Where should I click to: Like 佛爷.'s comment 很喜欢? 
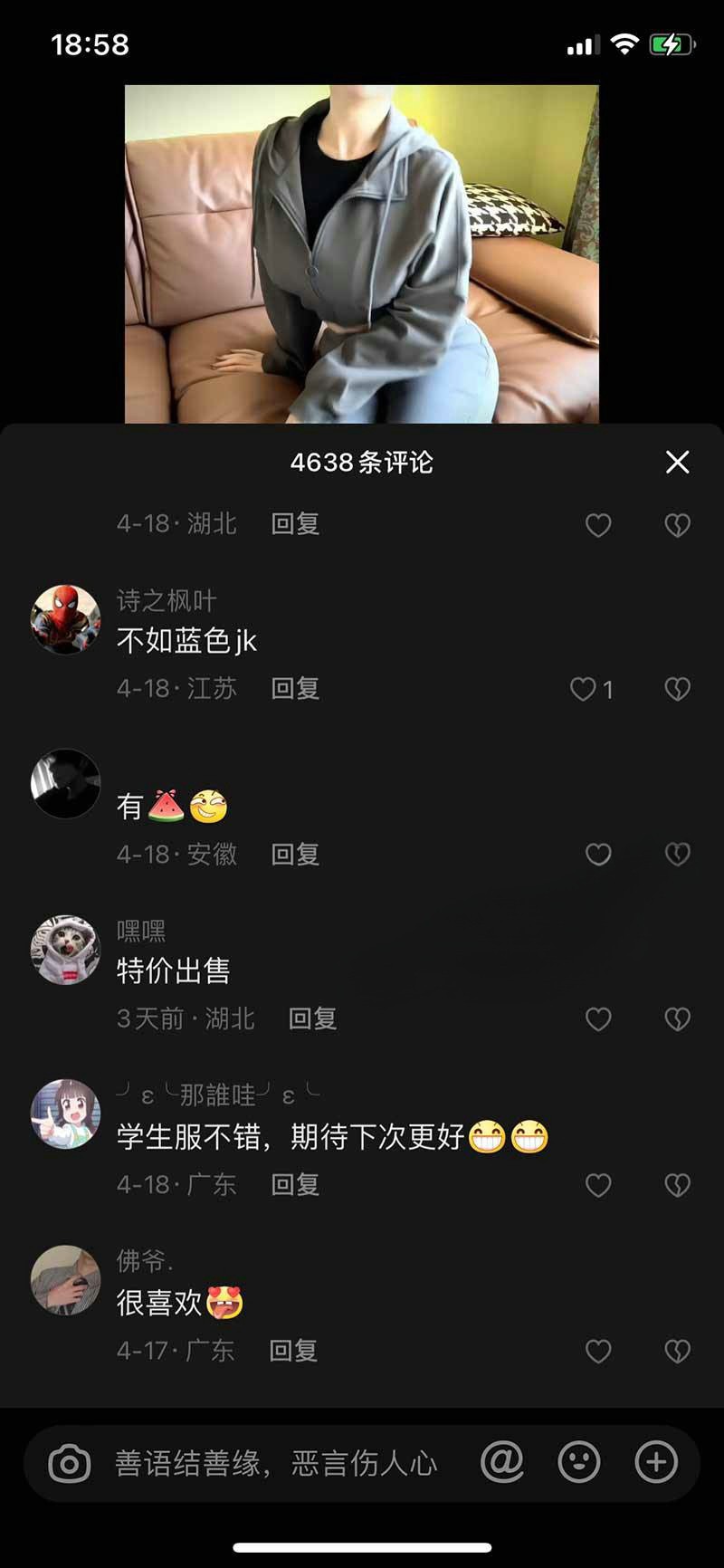pos(598,1352)
